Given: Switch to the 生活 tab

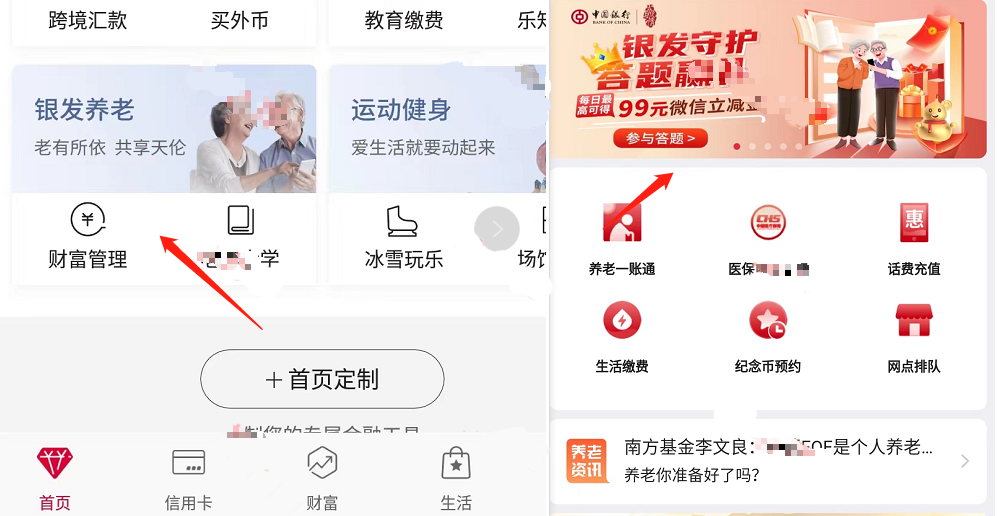Looking at the screenshot, I should 456,478.
